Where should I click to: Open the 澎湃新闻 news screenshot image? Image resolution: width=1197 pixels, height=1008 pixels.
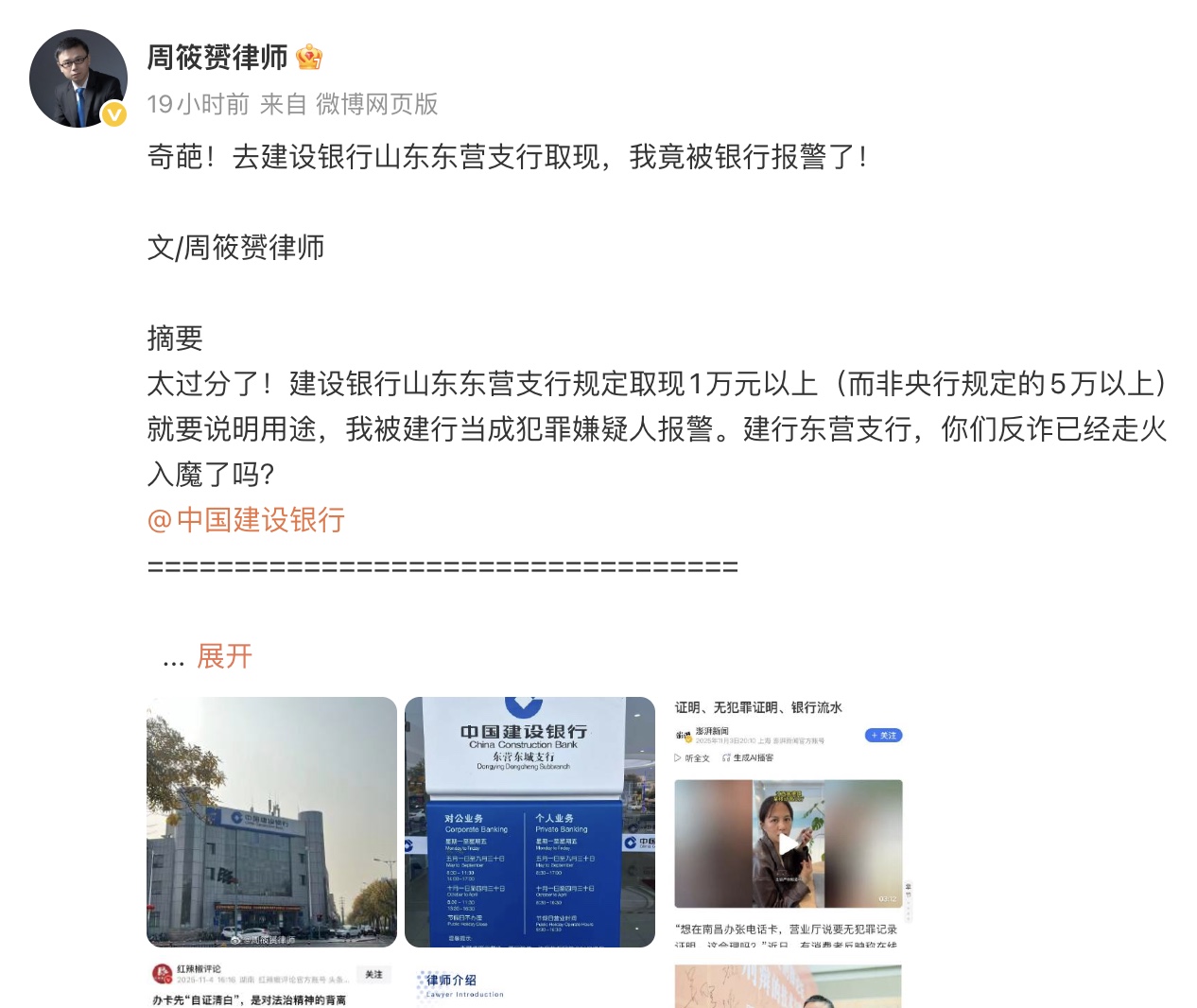click(788, 822)
